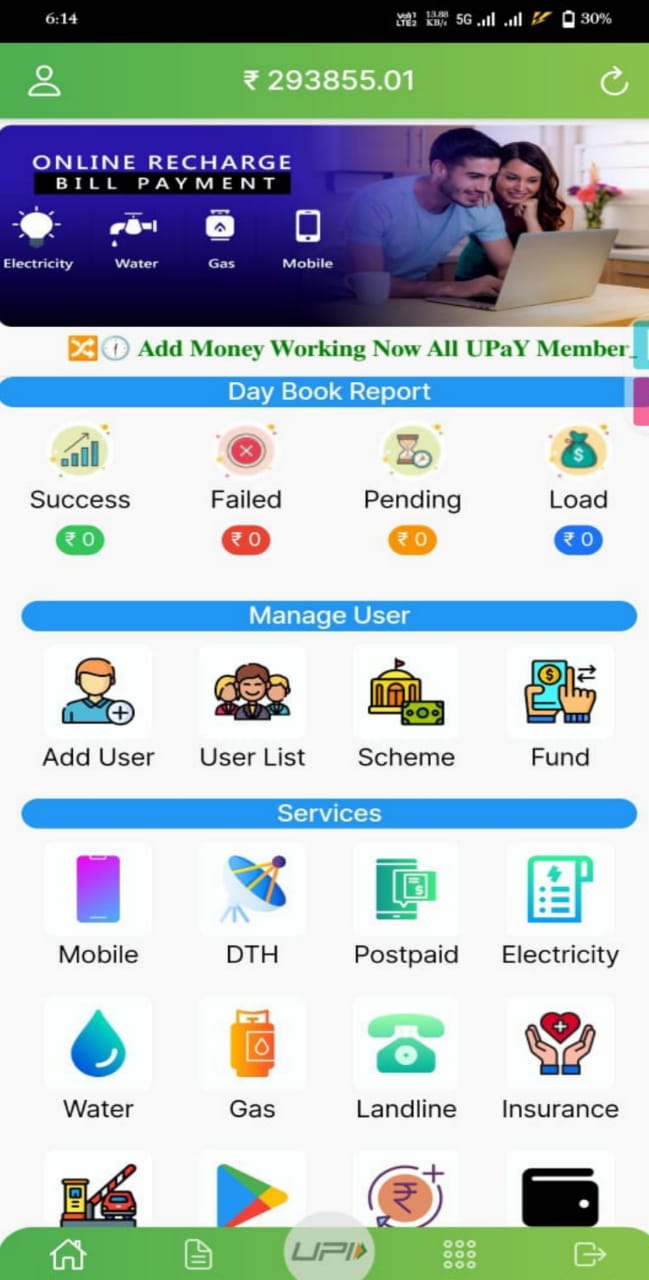Refresh the wallet balance
This screenshot has width=649, height=1280.
coord(613,81)
